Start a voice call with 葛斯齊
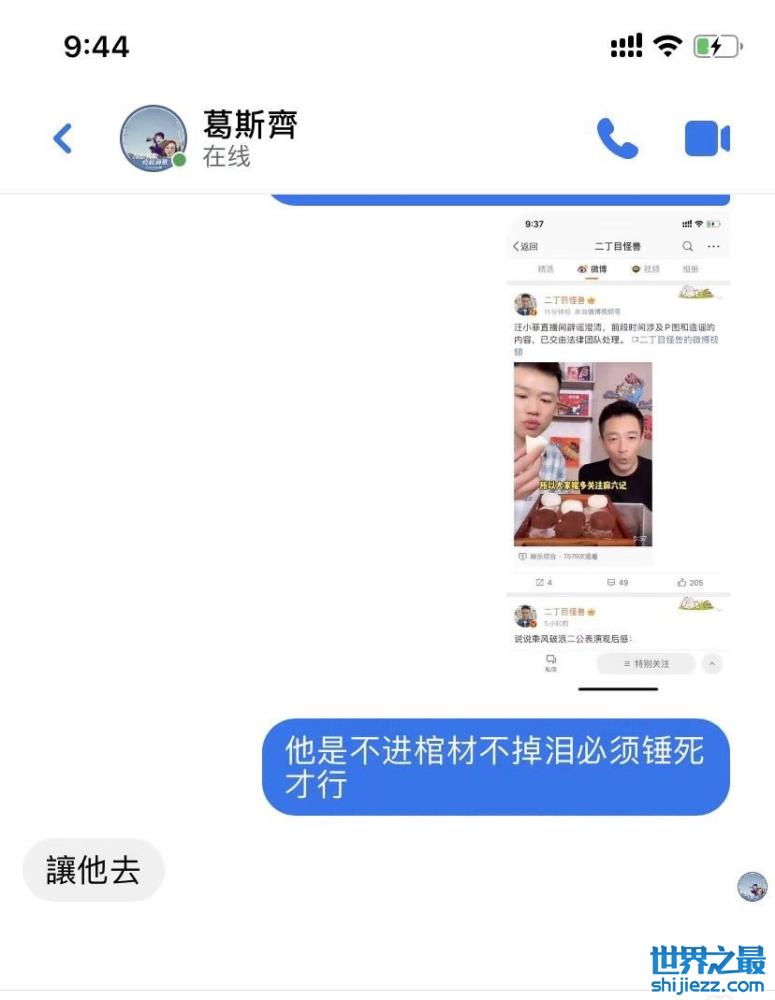Viewport: 775px width, 1000px height. (617, 138)
